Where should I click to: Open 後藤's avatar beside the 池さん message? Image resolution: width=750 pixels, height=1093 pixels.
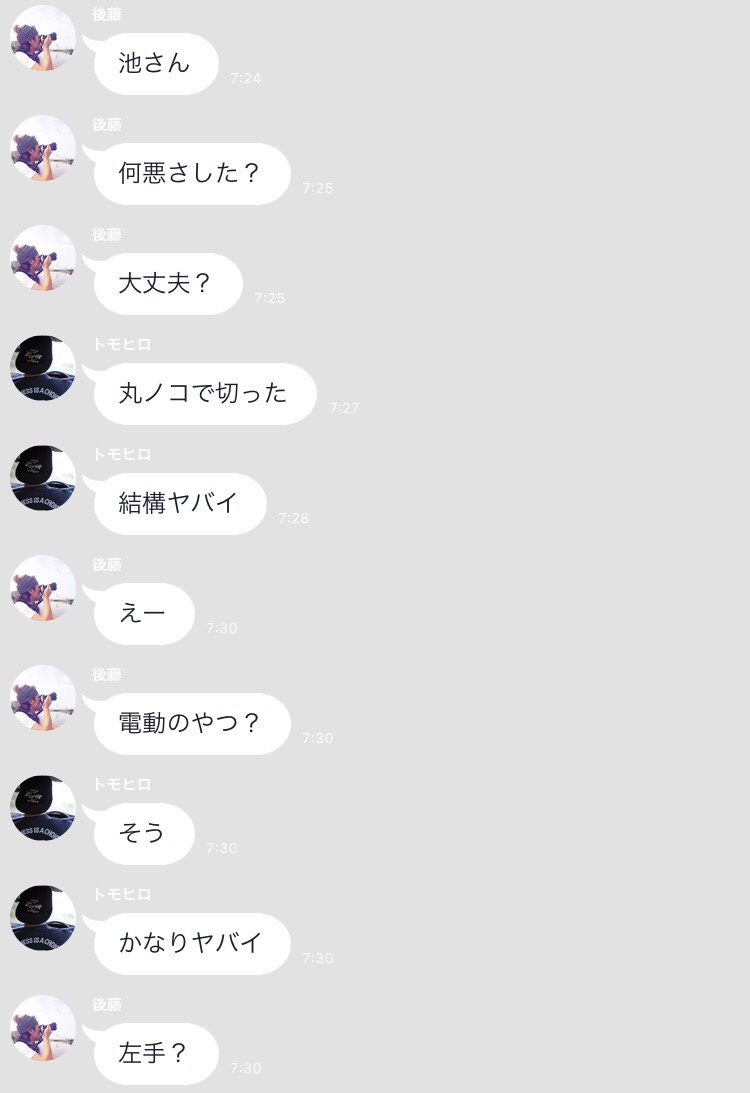[x=43, y=38]
